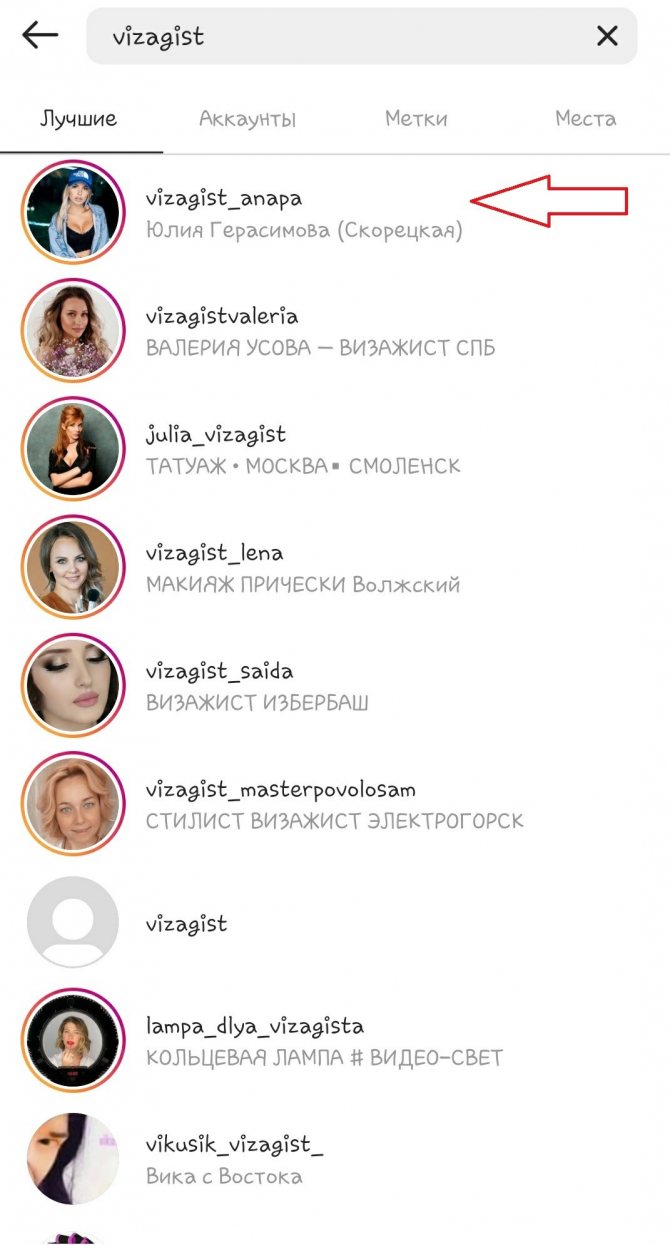Screen dimensions: 670x1245
Task: Open the plain vizagist account
Action: pyautogui.click(x=186, y=923)
